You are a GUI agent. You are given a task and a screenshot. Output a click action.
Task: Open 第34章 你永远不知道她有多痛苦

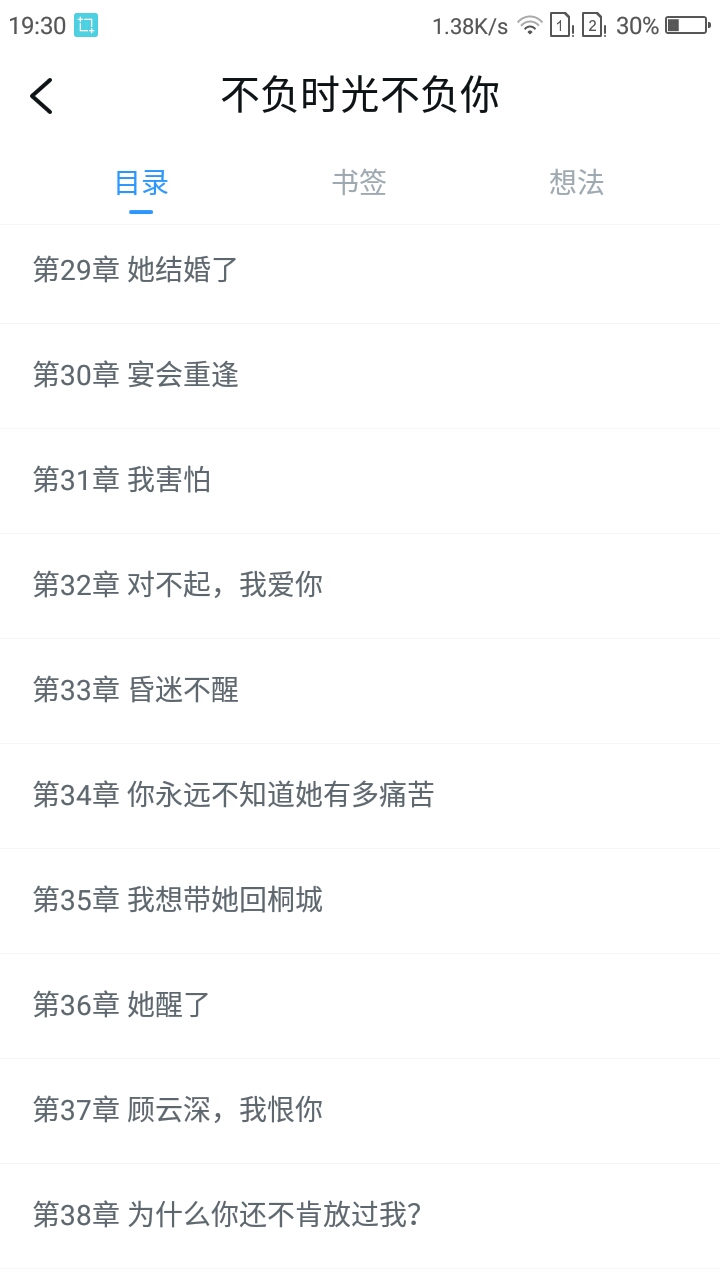[360, 796]
